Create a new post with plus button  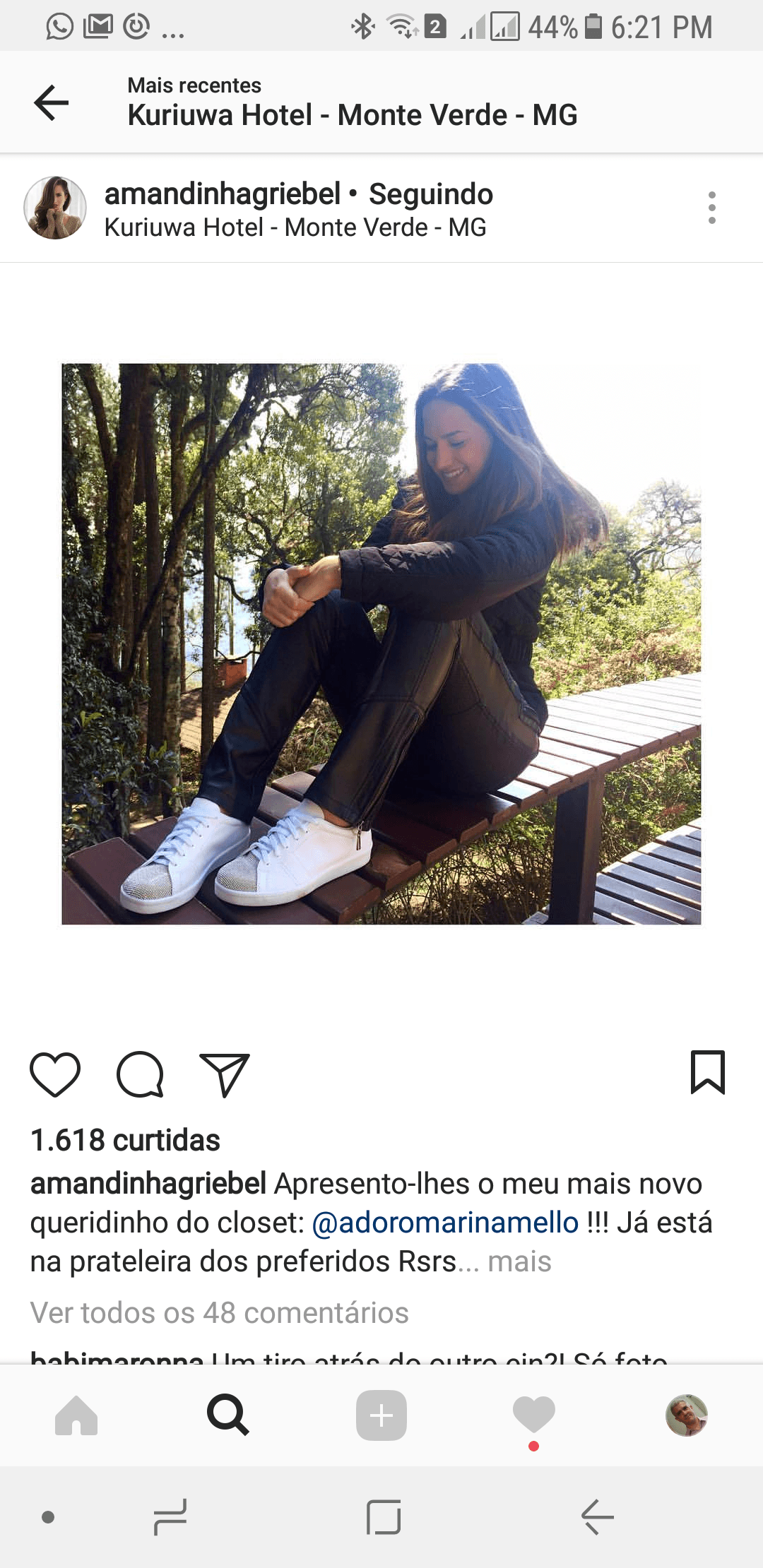tap(381, 1415)
